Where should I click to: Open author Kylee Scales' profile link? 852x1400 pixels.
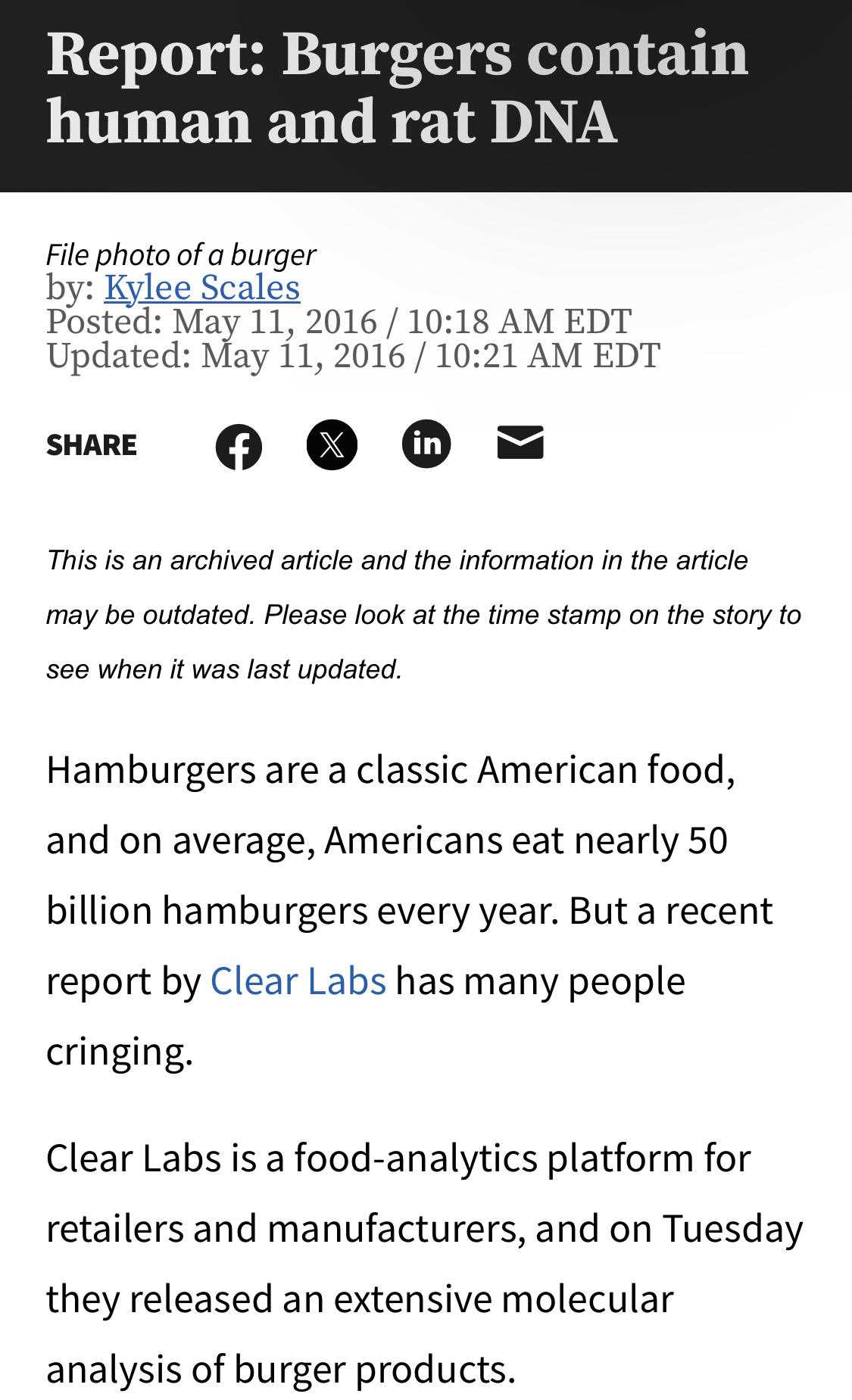[x=202, y=288]
